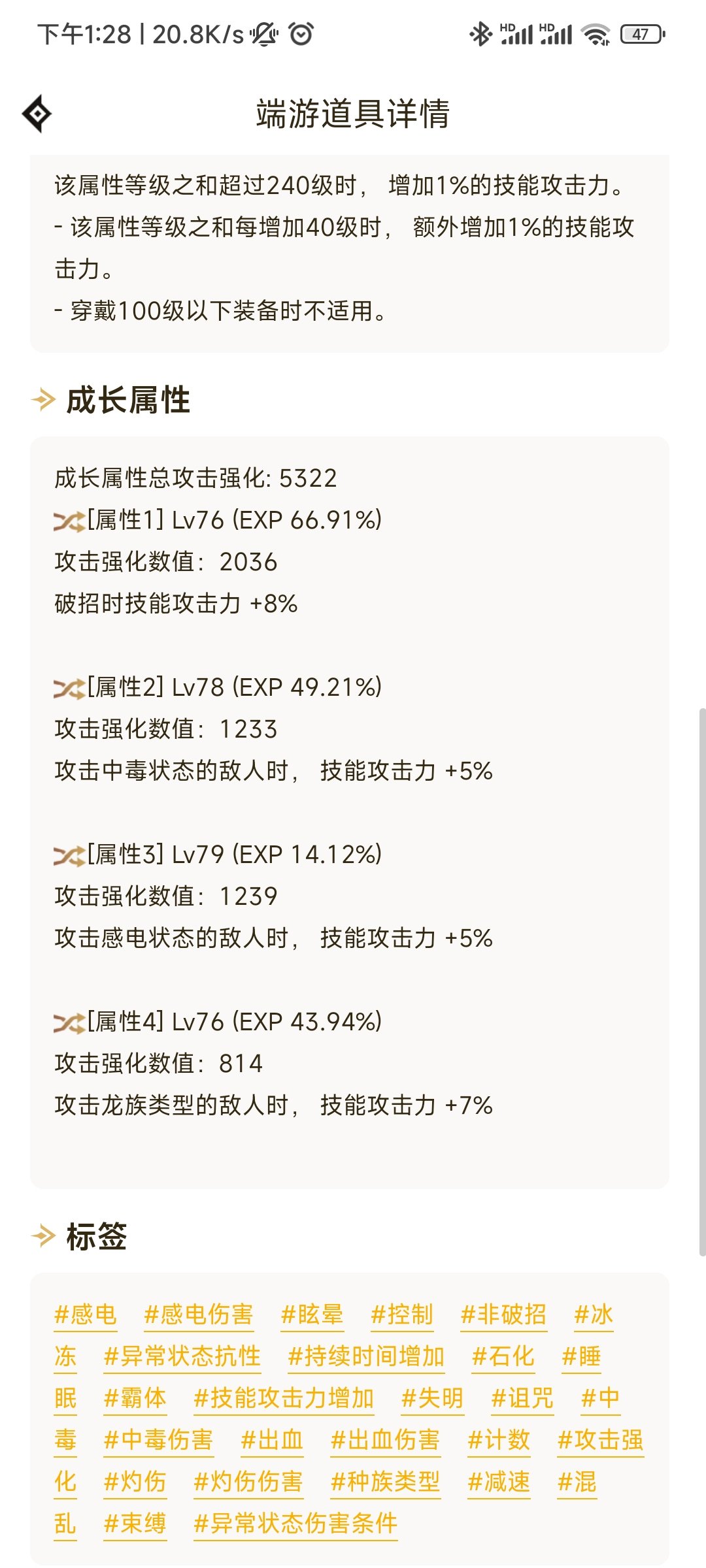
Task: Open the #诅咒 tag
Action: 522,1398
